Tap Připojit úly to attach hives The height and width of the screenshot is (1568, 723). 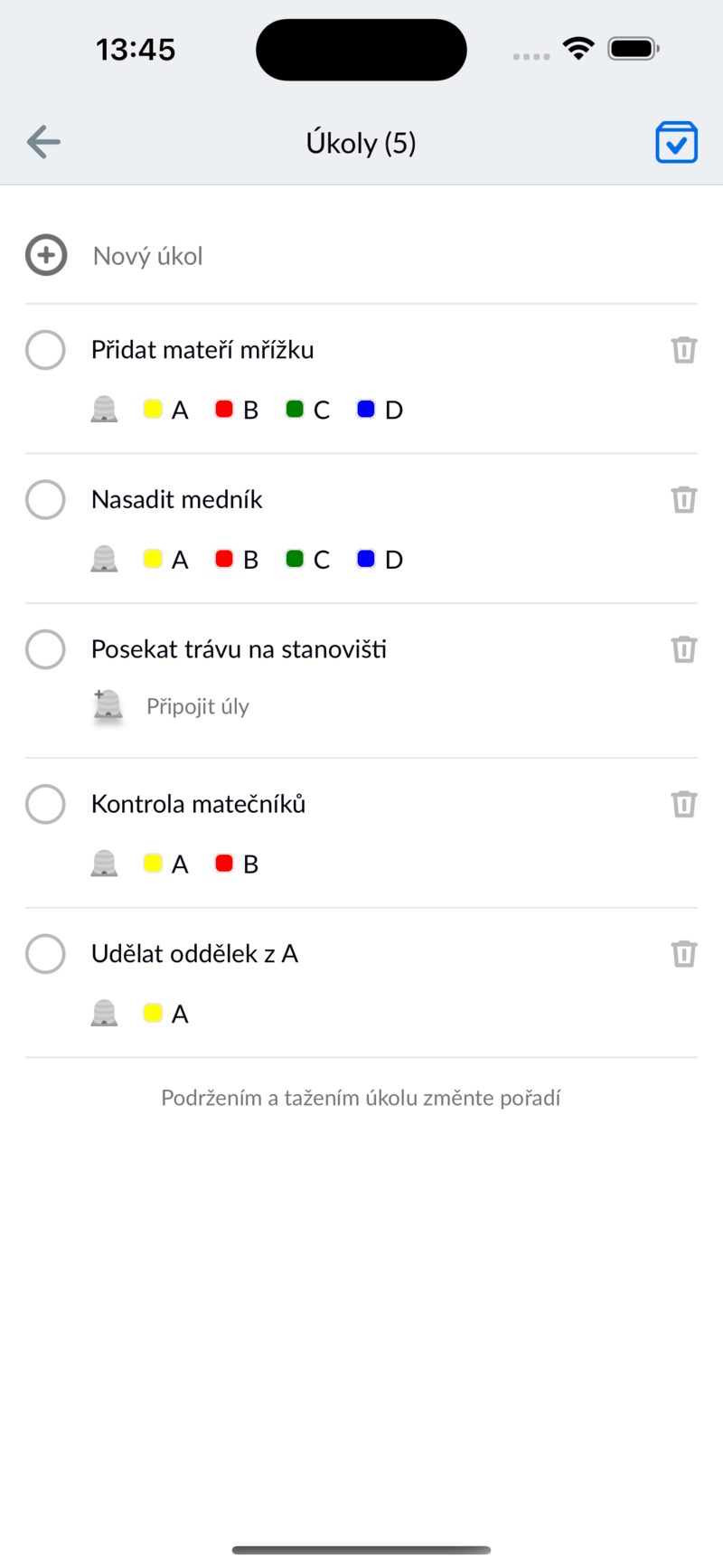click(198, 706)
